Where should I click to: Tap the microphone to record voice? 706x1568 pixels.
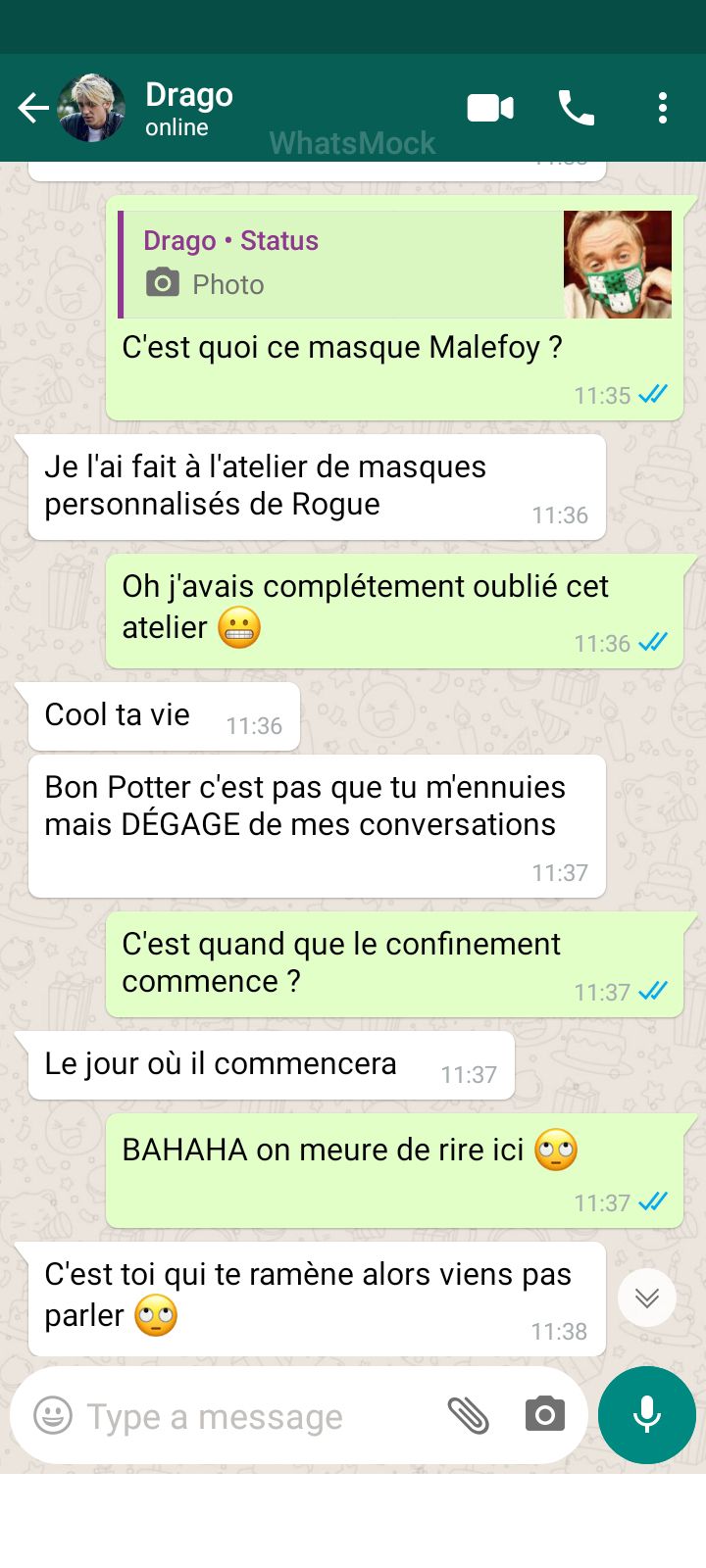click(646, 1415)
